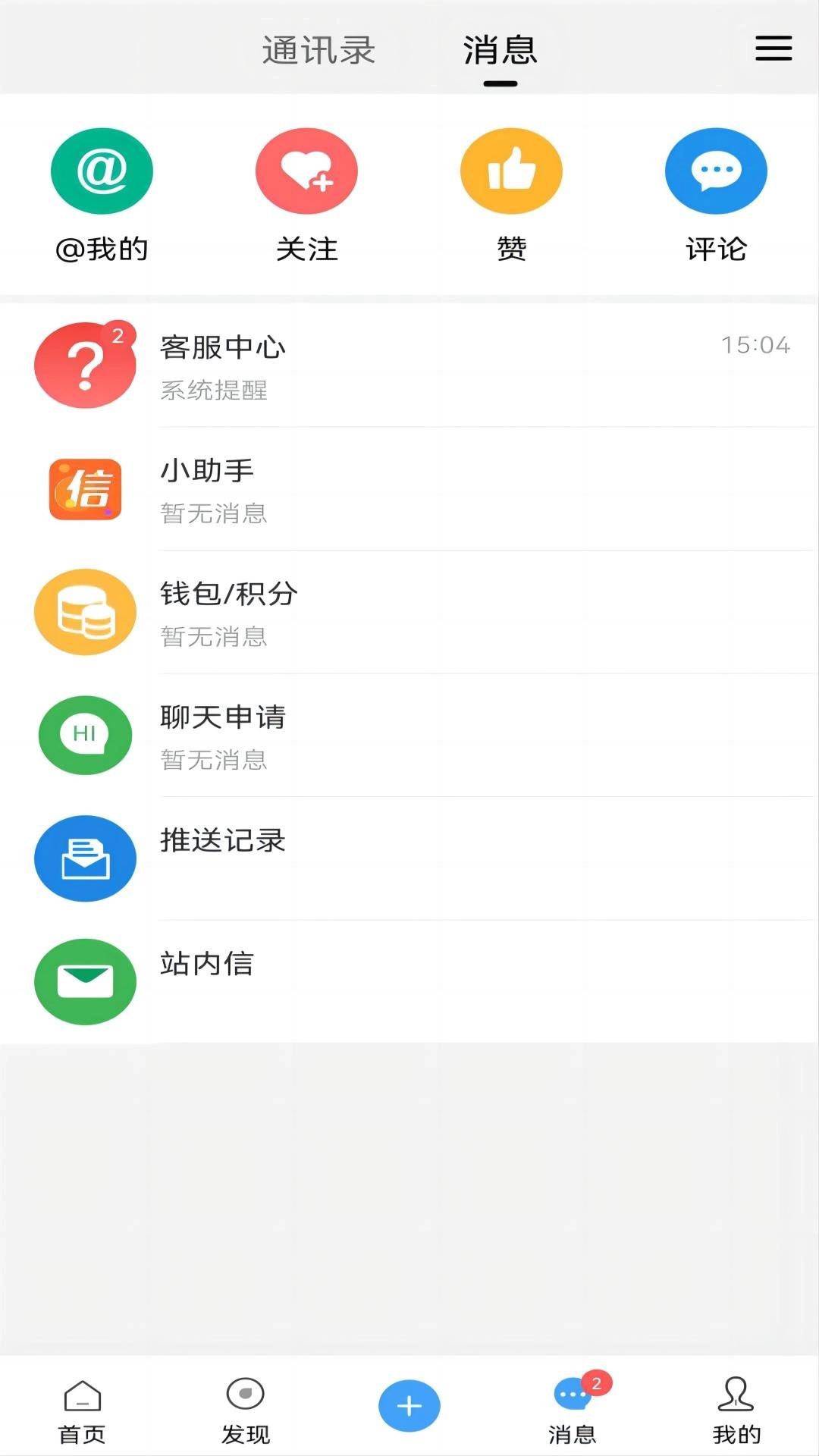Image resolution: width=819 pixels, height=1456 pixels.
Task: Open the 赞 likes icon
Action: [x=511, y=171]
